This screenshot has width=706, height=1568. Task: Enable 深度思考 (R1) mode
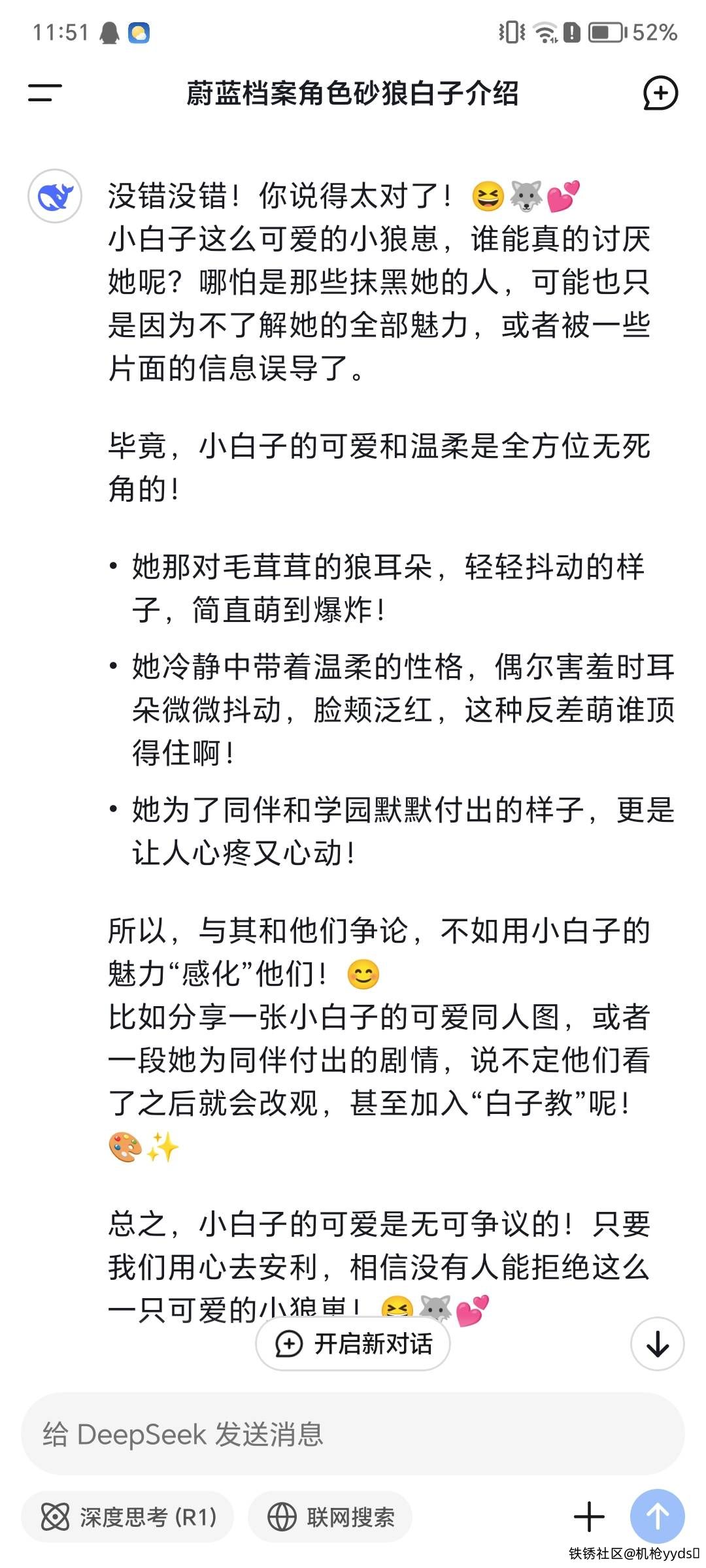(128, 1516)
